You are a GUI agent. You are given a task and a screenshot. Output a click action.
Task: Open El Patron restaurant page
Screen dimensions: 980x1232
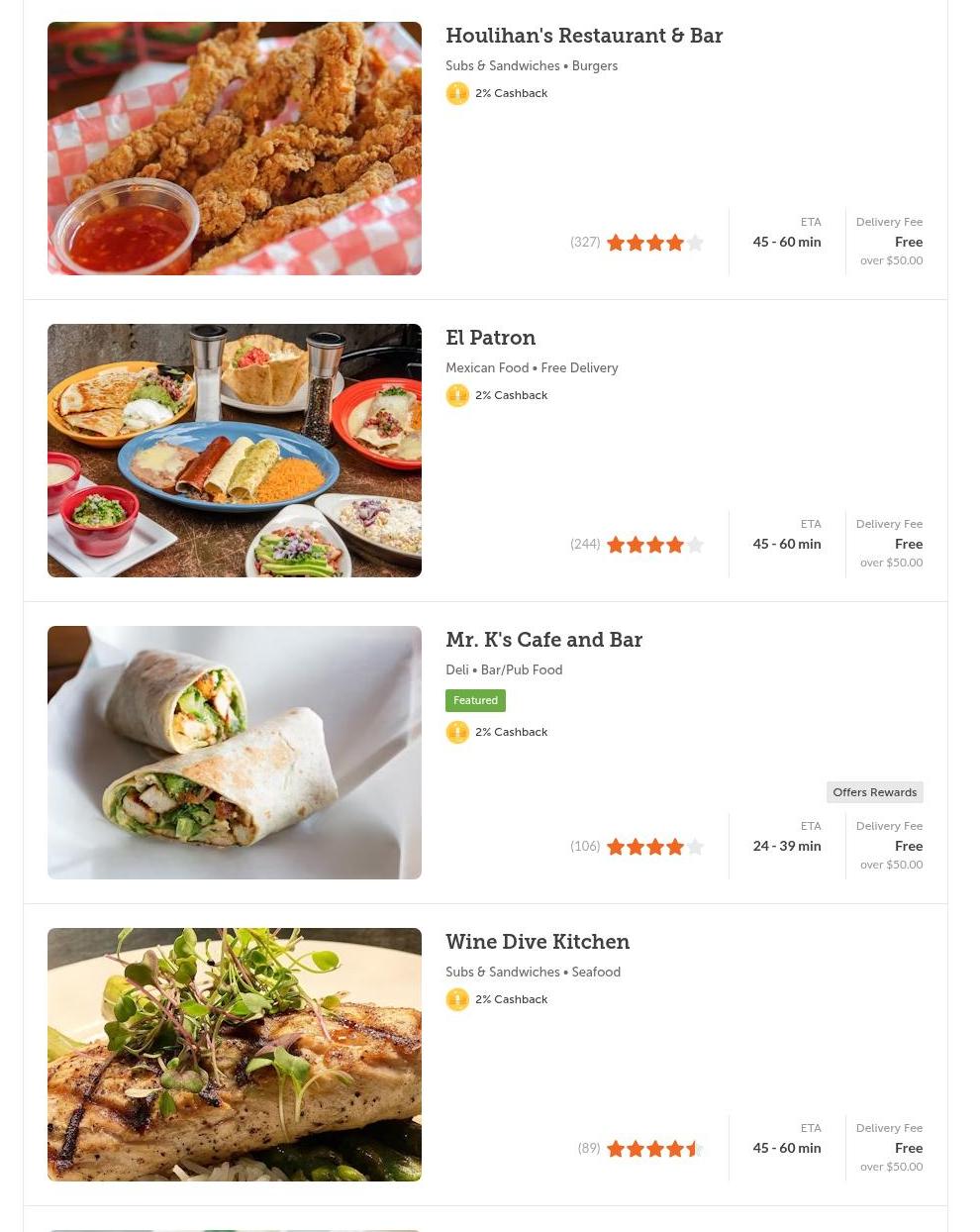pyautogui.click(x=490, y=339)
